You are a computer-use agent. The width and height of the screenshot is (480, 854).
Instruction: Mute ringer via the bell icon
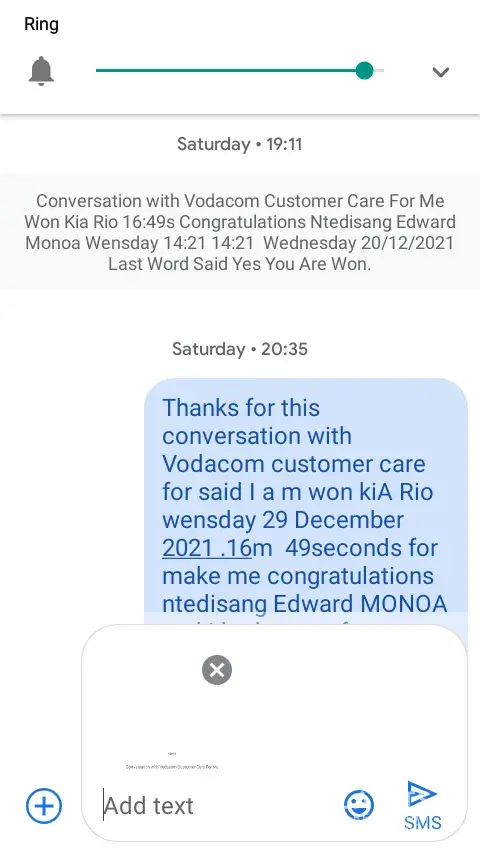[x=41, y=71]
